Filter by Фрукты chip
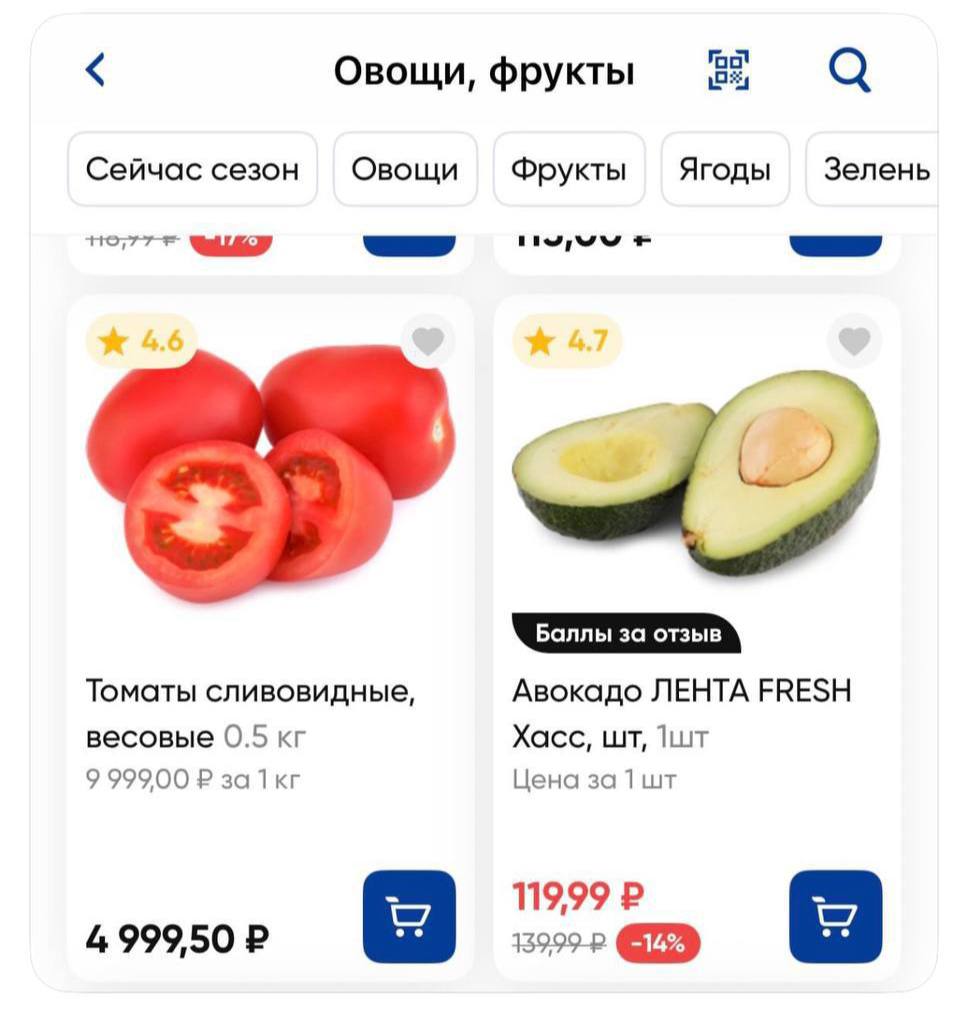Image resolution: width=968 pixels, height=1020 pixels. click(569, 169)
